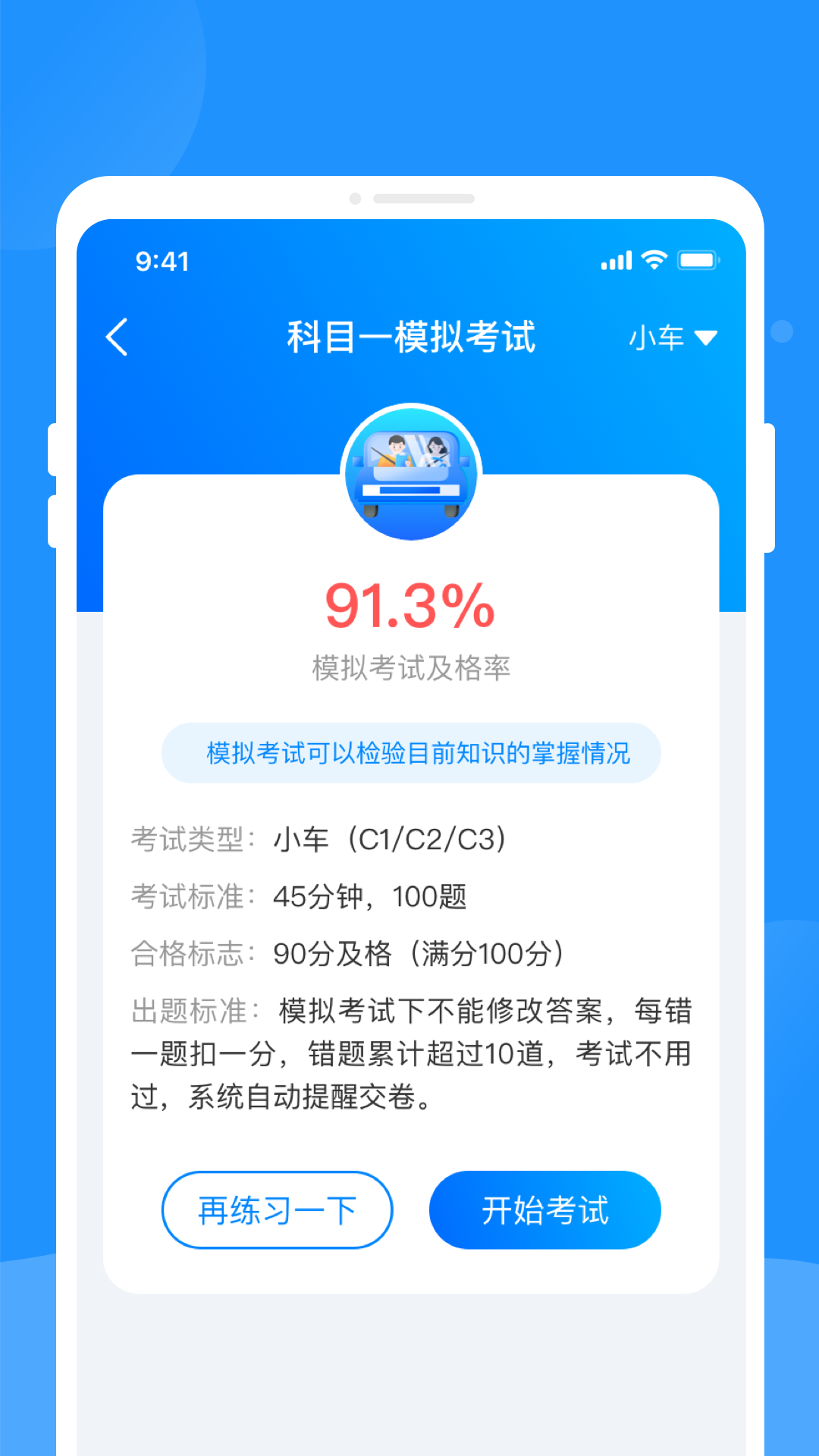Tap the 模拟考试及格率 label
The width and height of the screenshot is (819, 1456).
tap(410, 668)
